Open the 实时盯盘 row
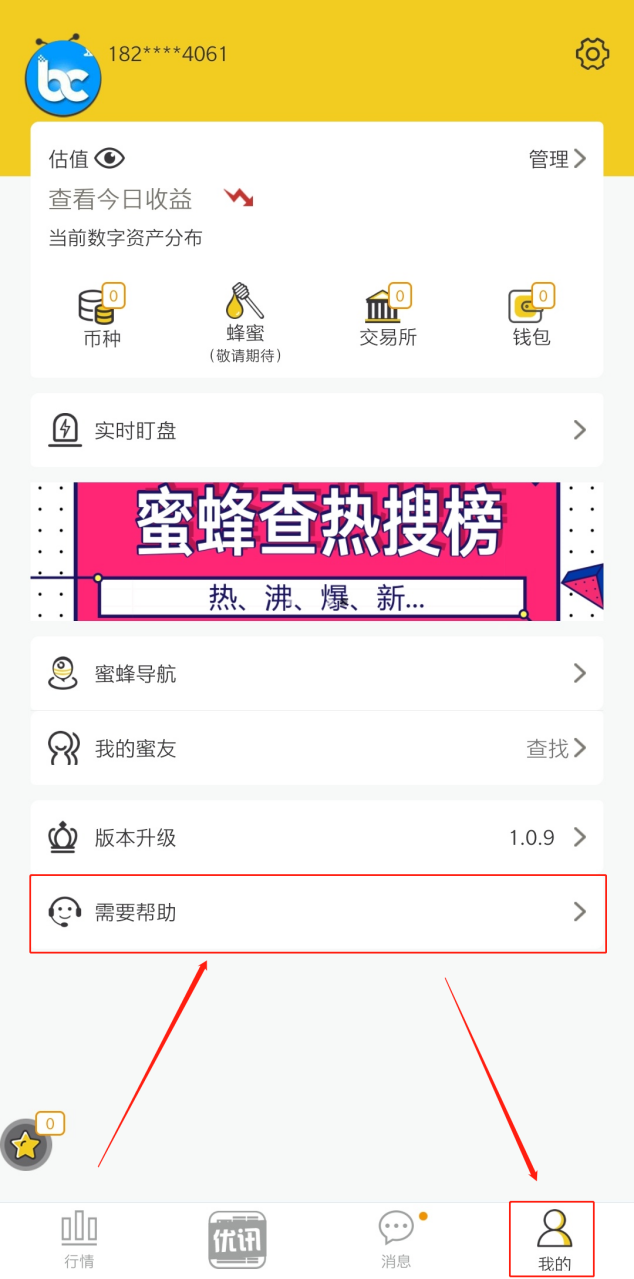This screenshot has width=634, height=1279. click(316, 430)
